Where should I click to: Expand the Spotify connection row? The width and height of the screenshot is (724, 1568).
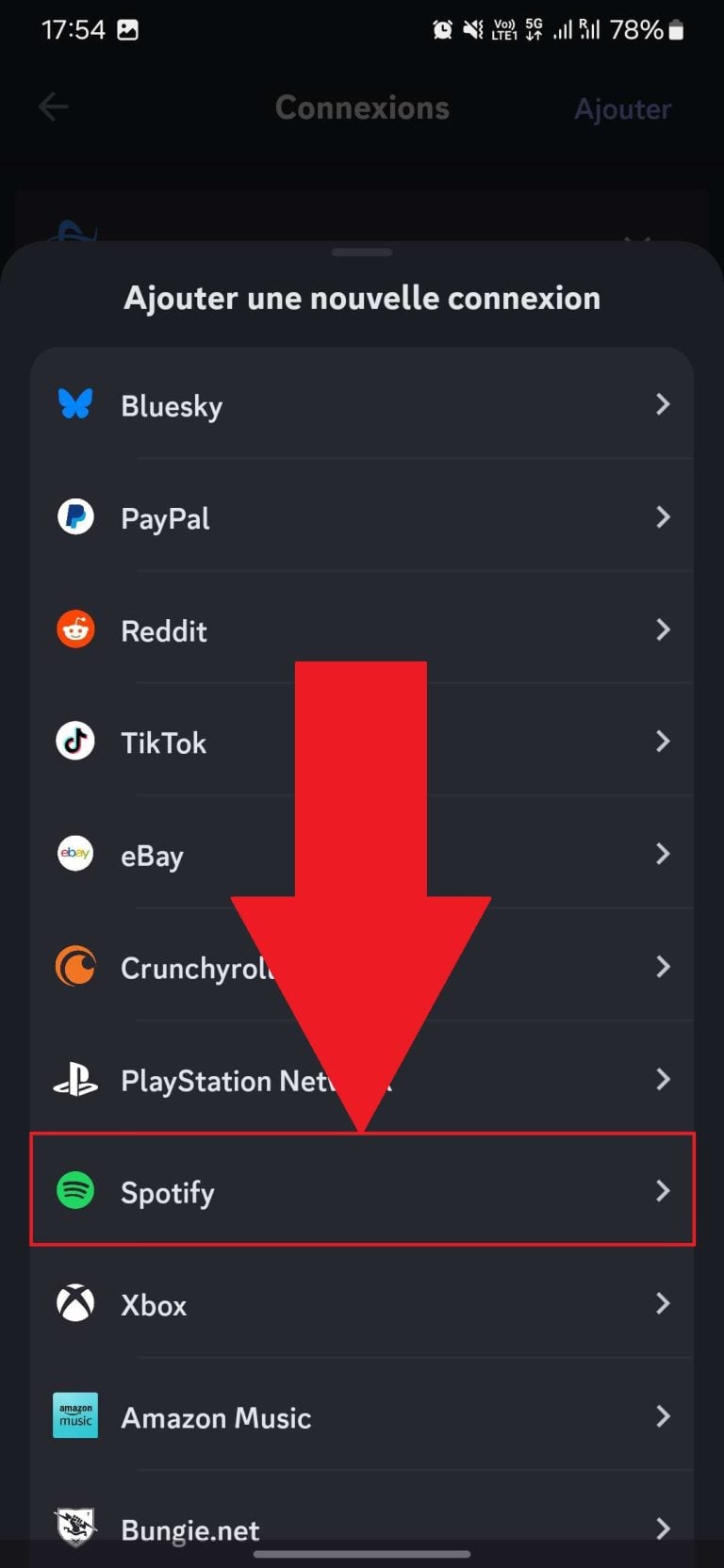click(x=663, y=1191)
